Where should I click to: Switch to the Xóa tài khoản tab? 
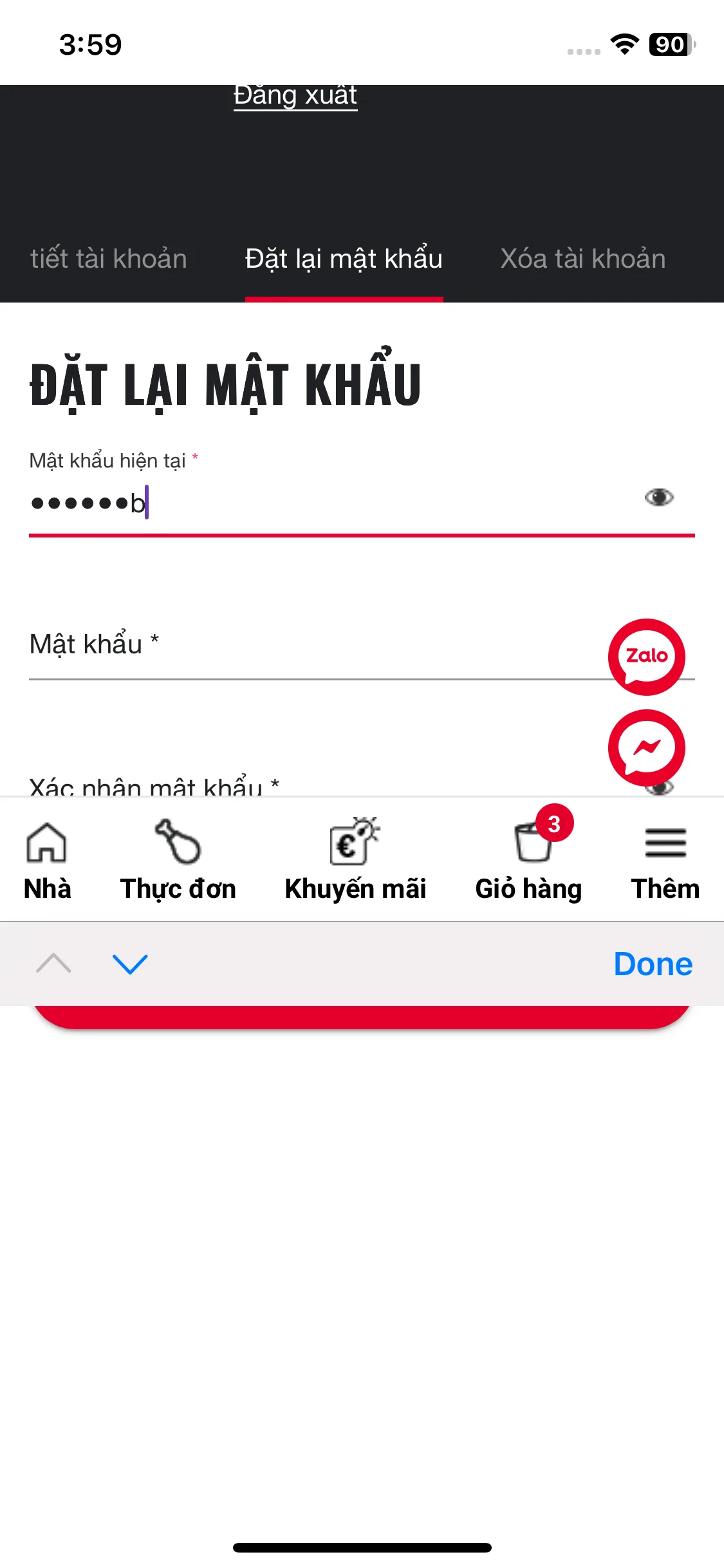click(582, 259)
